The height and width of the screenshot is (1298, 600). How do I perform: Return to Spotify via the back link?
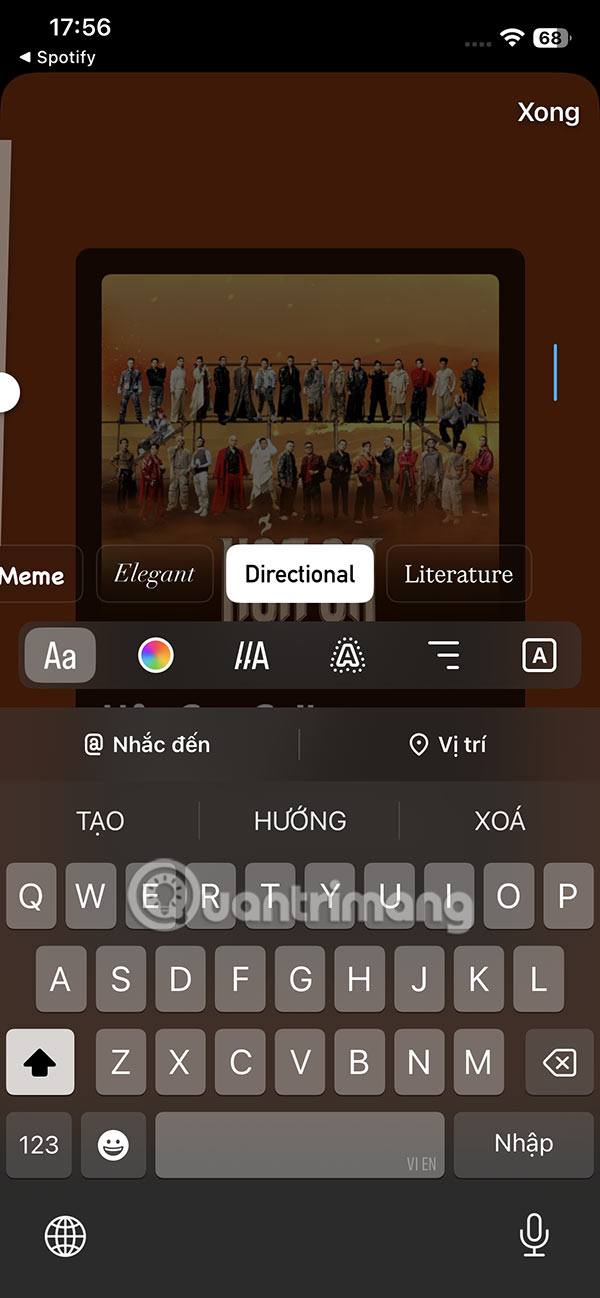tap(58, 57)
